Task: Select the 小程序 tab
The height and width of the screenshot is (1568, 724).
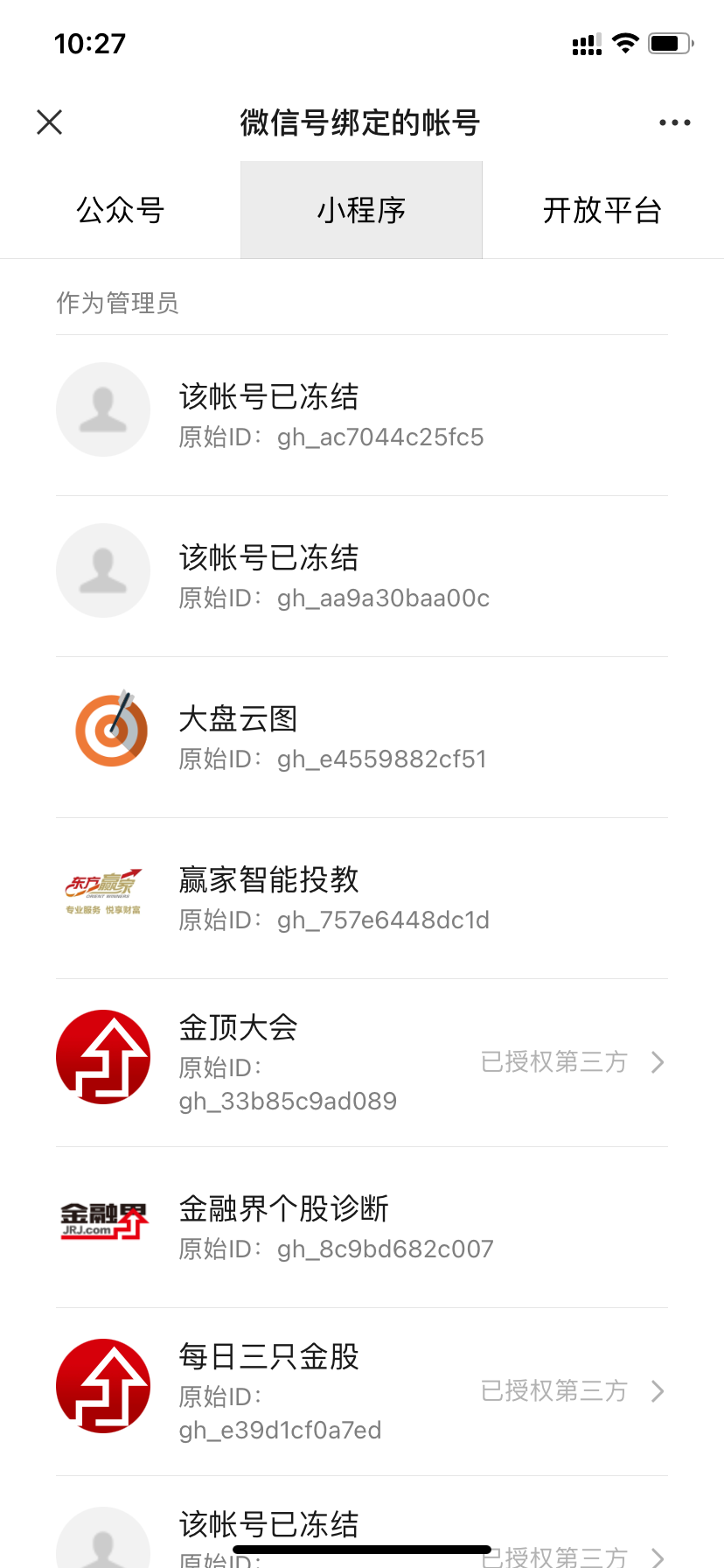Action: pos(361,210)
